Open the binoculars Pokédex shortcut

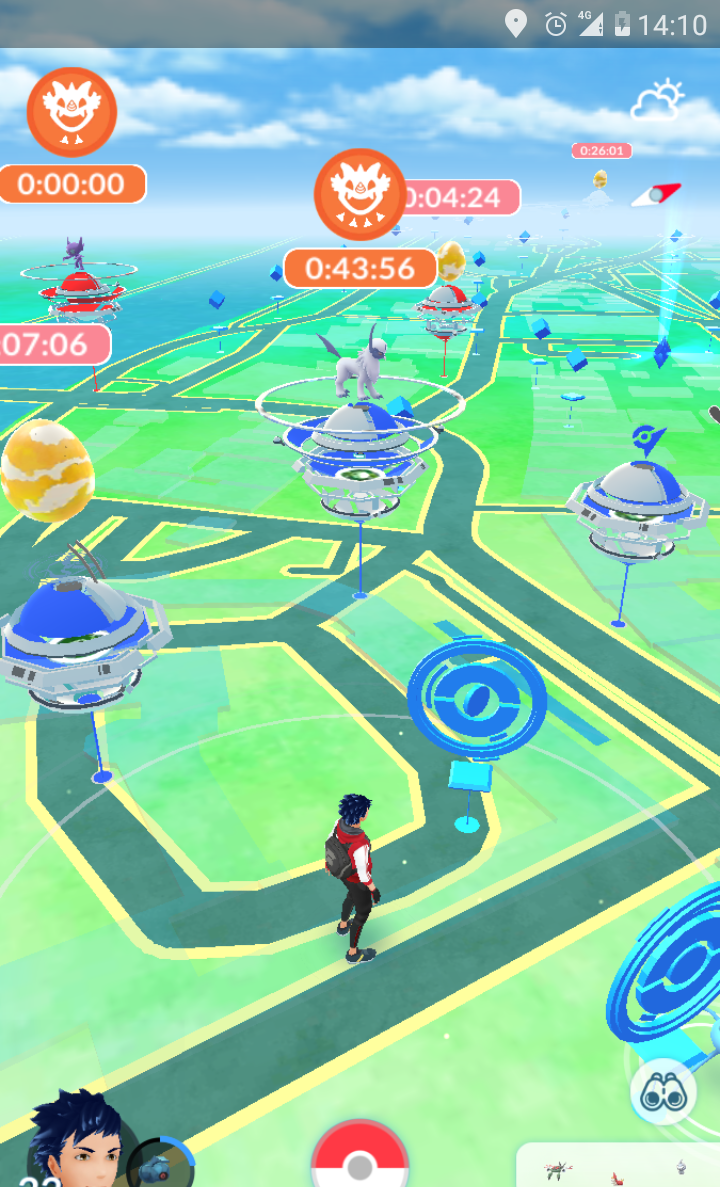pos(663,1092)
